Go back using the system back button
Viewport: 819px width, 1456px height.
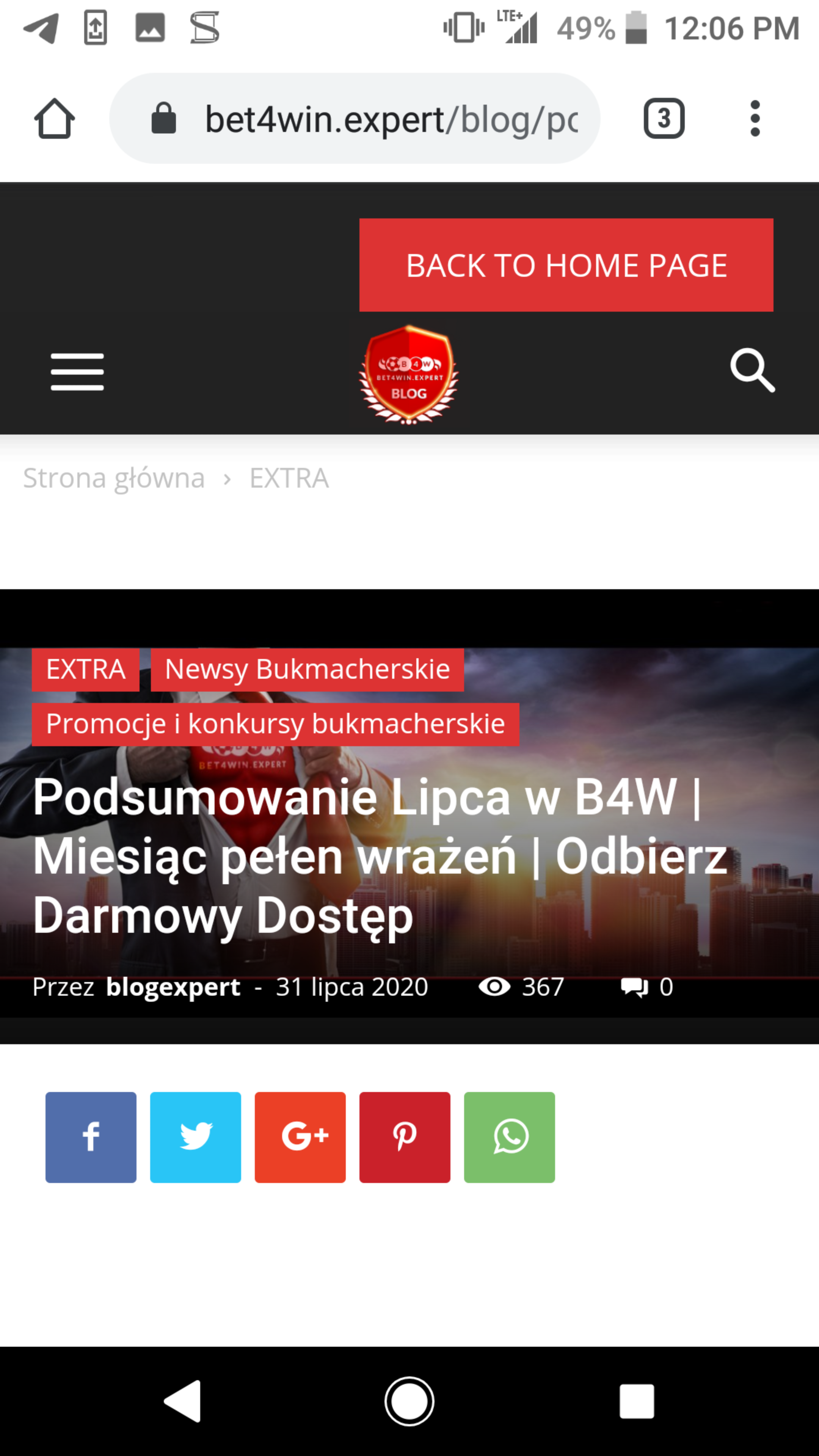coord(182,1401)
